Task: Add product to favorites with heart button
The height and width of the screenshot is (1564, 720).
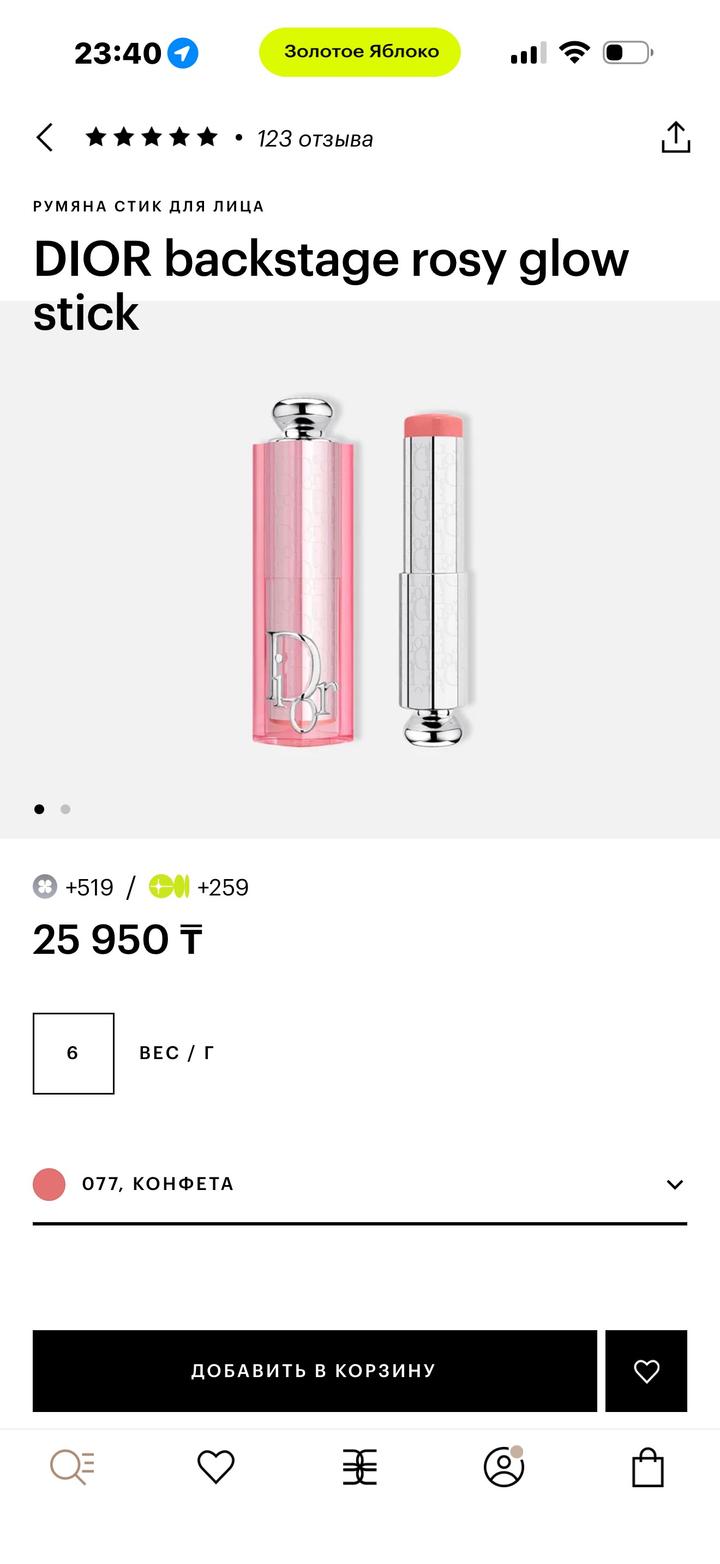Action: tap(646, 1371)
